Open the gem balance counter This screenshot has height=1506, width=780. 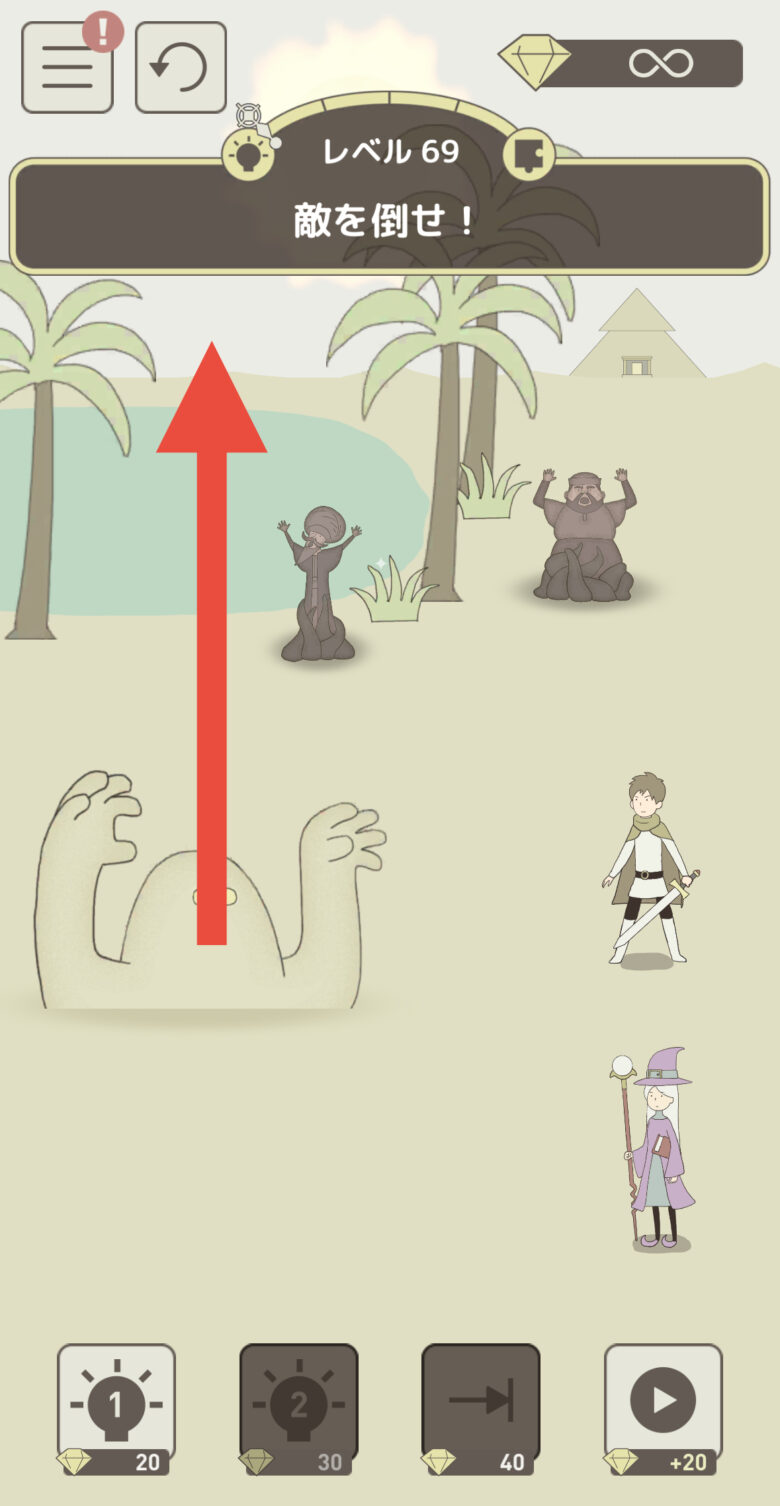coord(622,64)
